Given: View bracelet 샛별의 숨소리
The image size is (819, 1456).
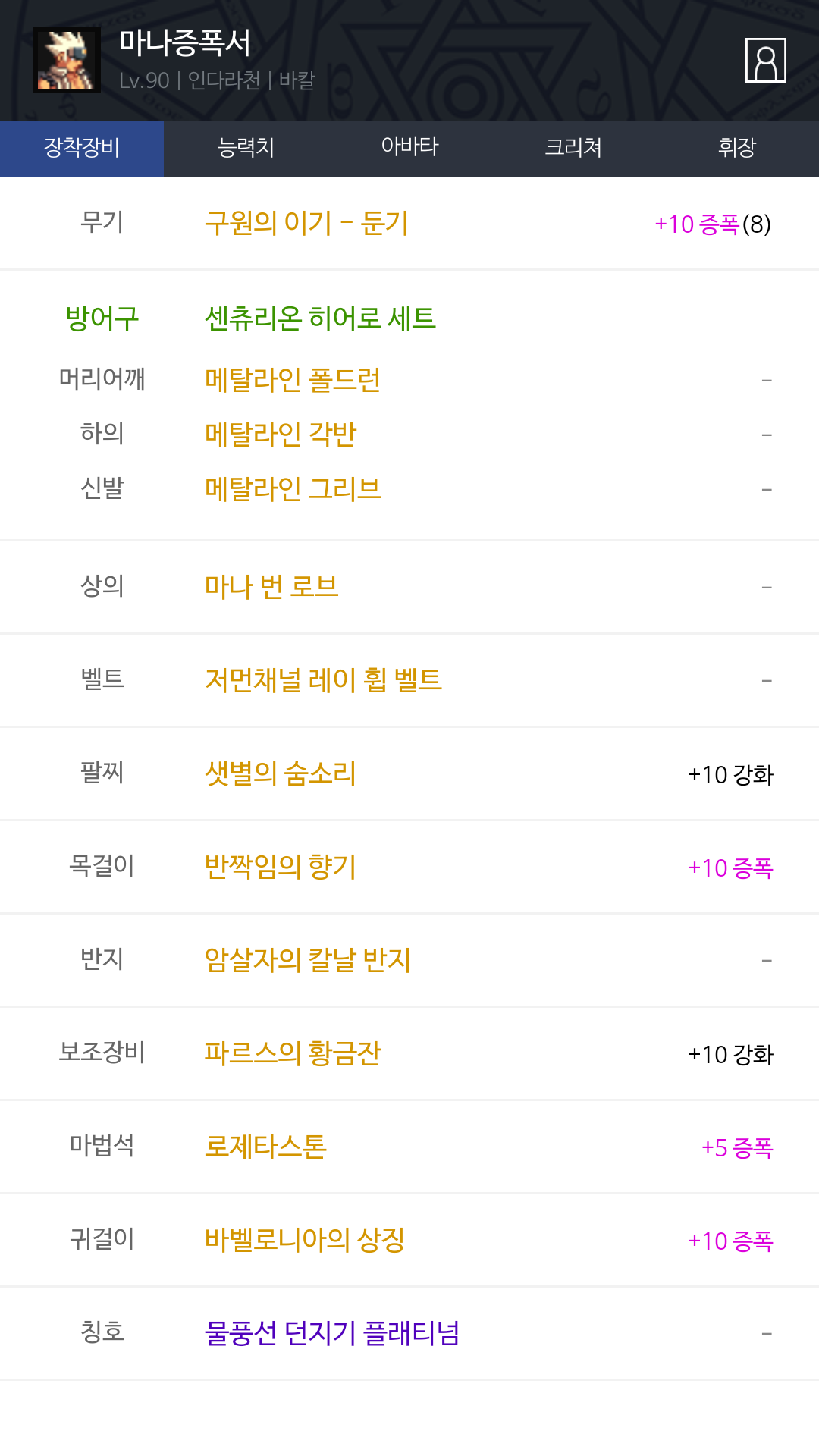Looking at the screenshot, I should click(x=281, y=773).
